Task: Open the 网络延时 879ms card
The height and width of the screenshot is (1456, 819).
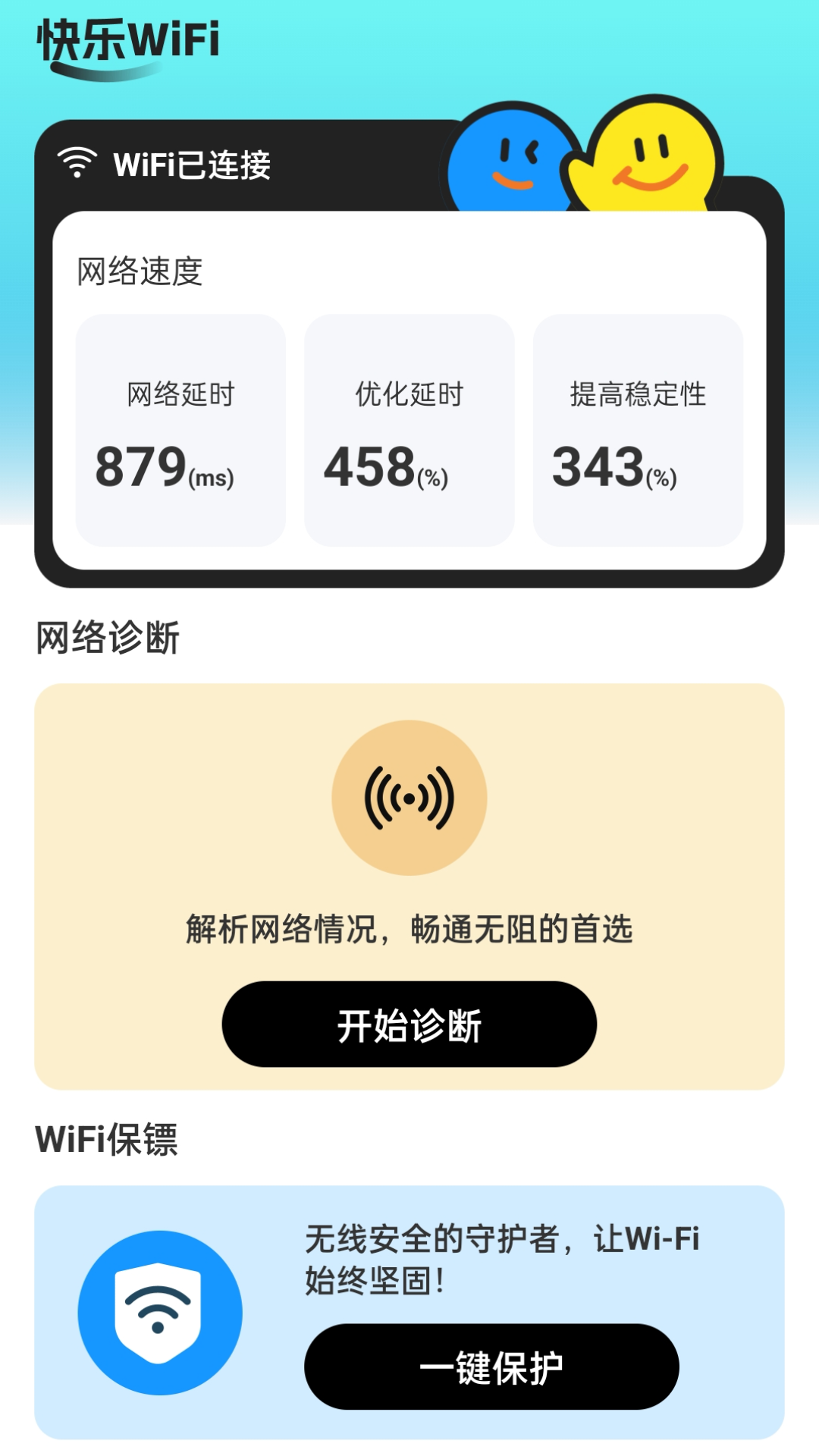Action: click(180, 428)
